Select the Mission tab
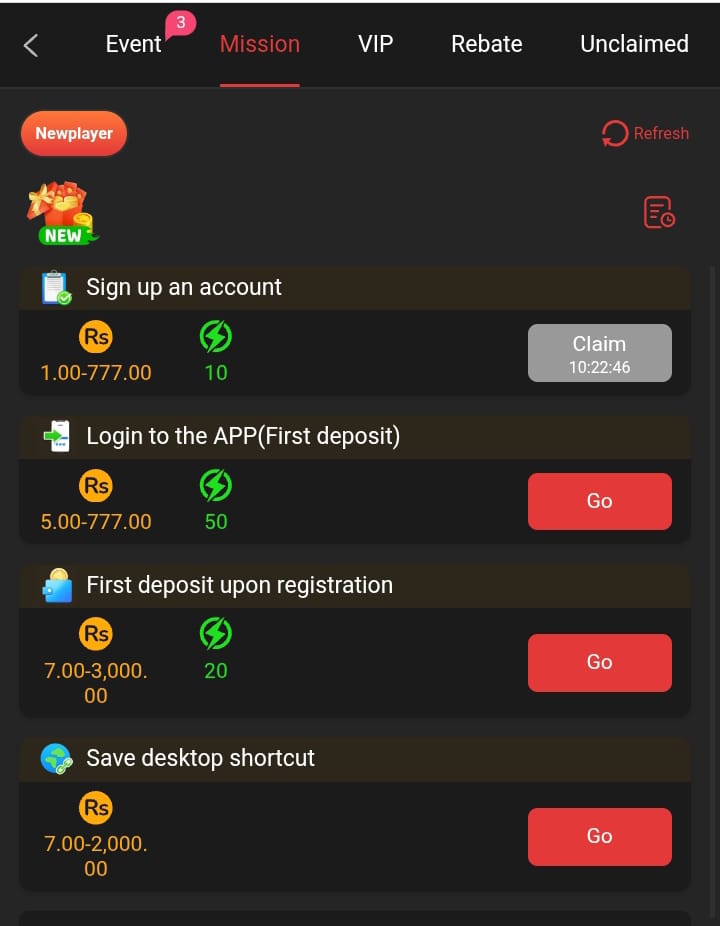Viewport: 720px width, 926px height. point(260,44)
